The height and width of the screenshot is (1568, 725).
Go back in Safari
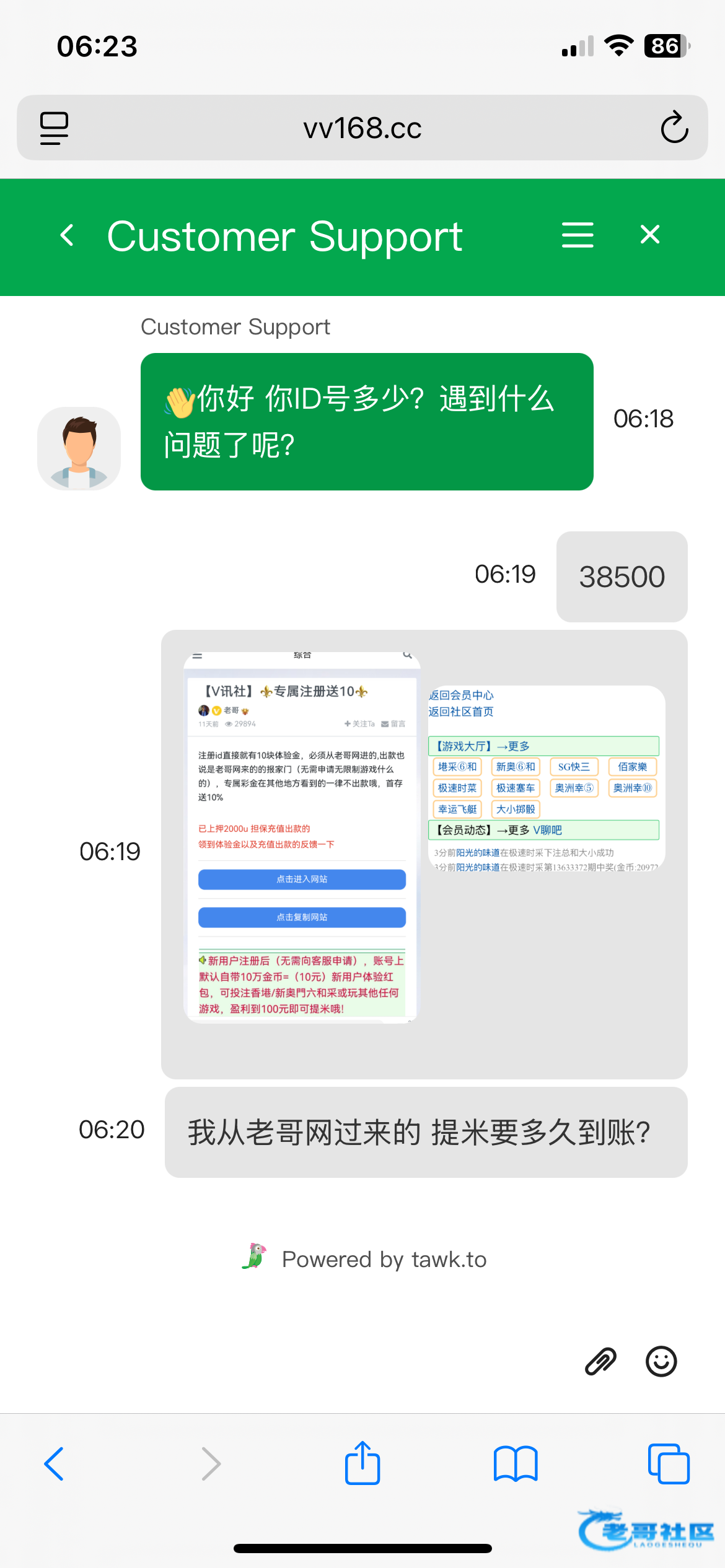[x=55, y=1464]
